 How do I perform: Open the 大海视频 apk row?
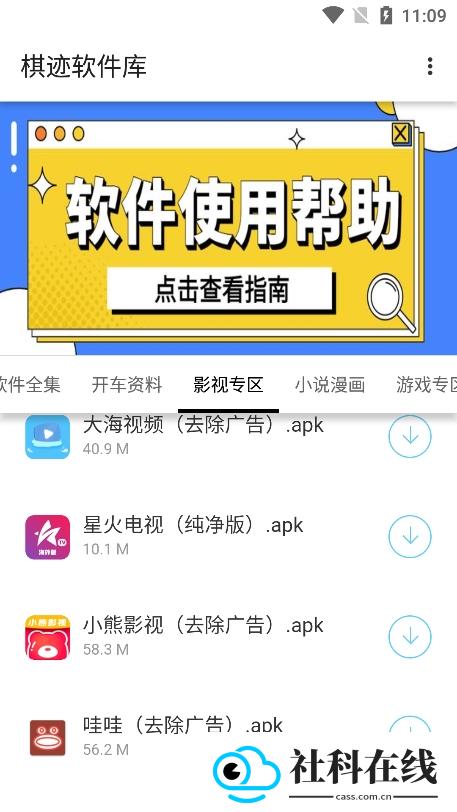coord(228,437)
